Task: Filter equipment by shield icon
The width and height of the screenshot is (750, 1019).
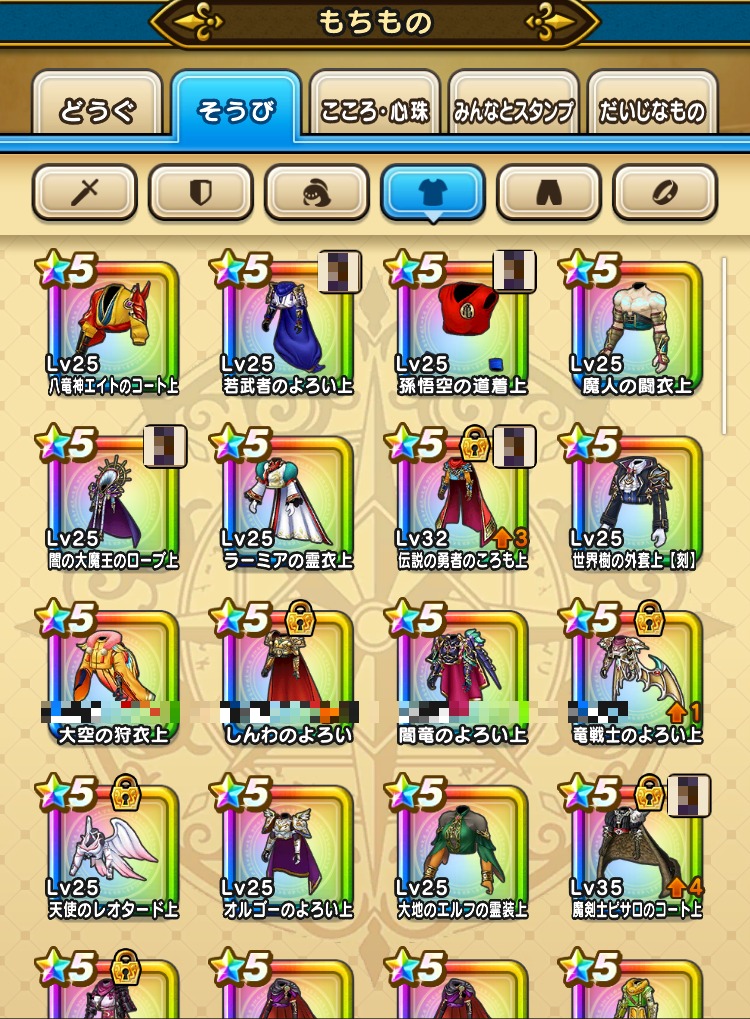Action: (x=200, y=192)
